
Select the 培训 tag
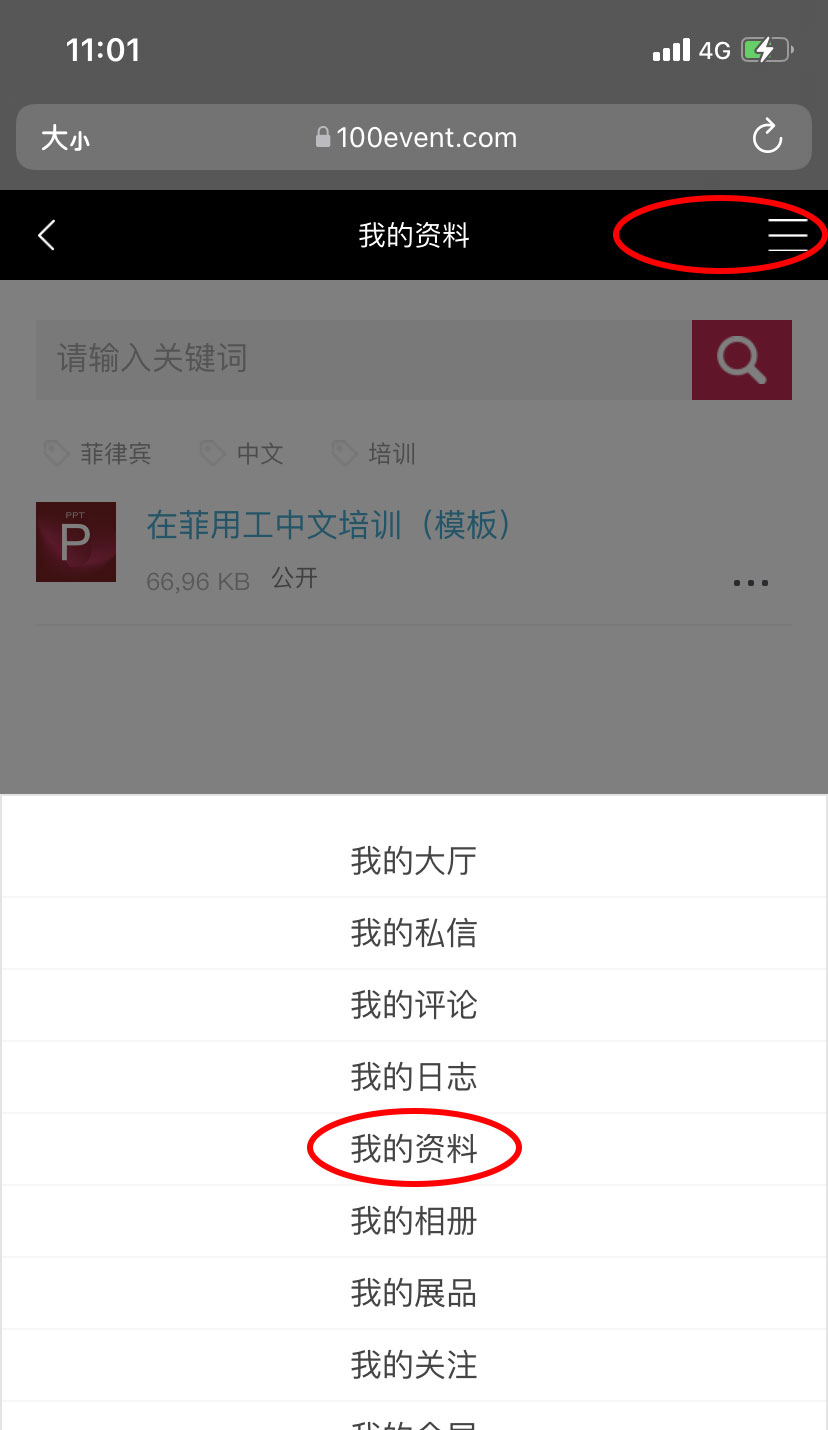click(x=373, y=454)
